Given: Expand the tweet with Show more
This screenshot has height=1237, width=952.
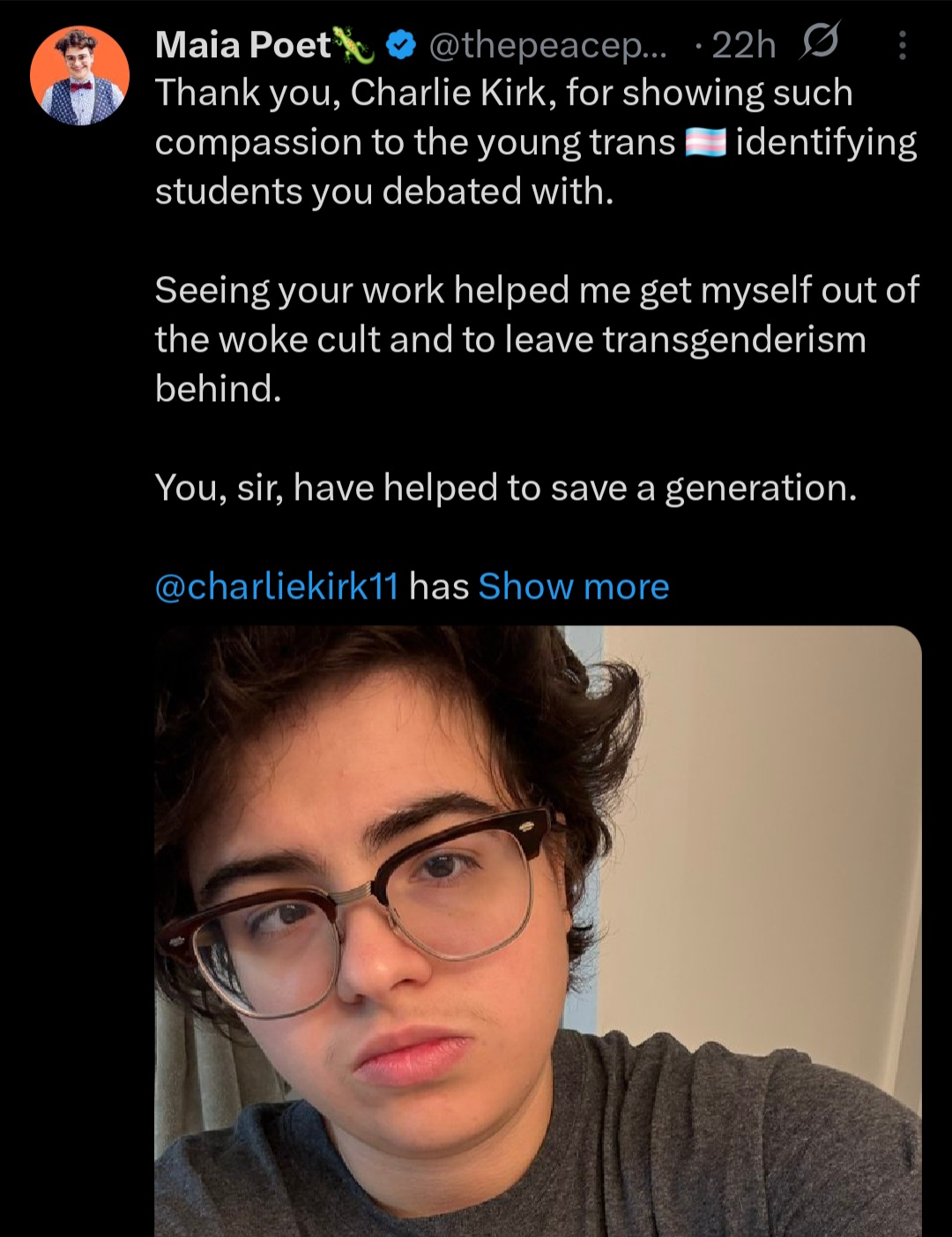Looking at the screenshot, I should pyautogui.click(x=573, y=586).
